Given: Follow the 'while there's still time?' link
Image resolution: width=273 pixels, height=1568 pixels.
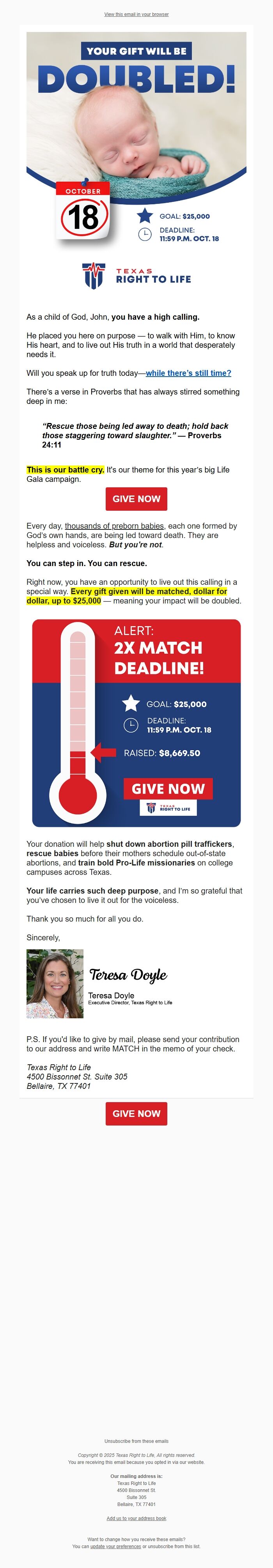Looking at the screenshot, I should click(x=188, y=373).
